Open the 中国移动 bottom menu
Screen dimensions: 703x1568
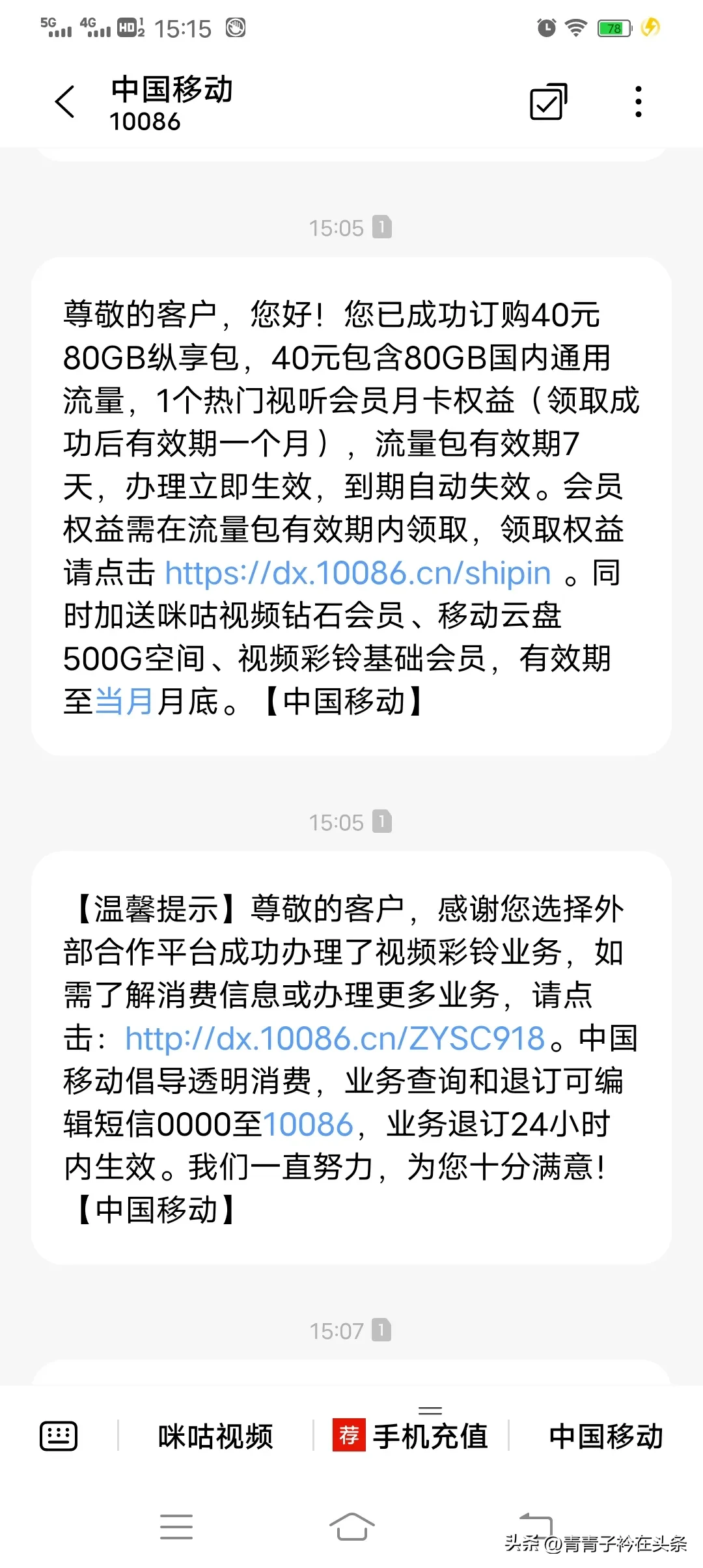coord(605,1436)
